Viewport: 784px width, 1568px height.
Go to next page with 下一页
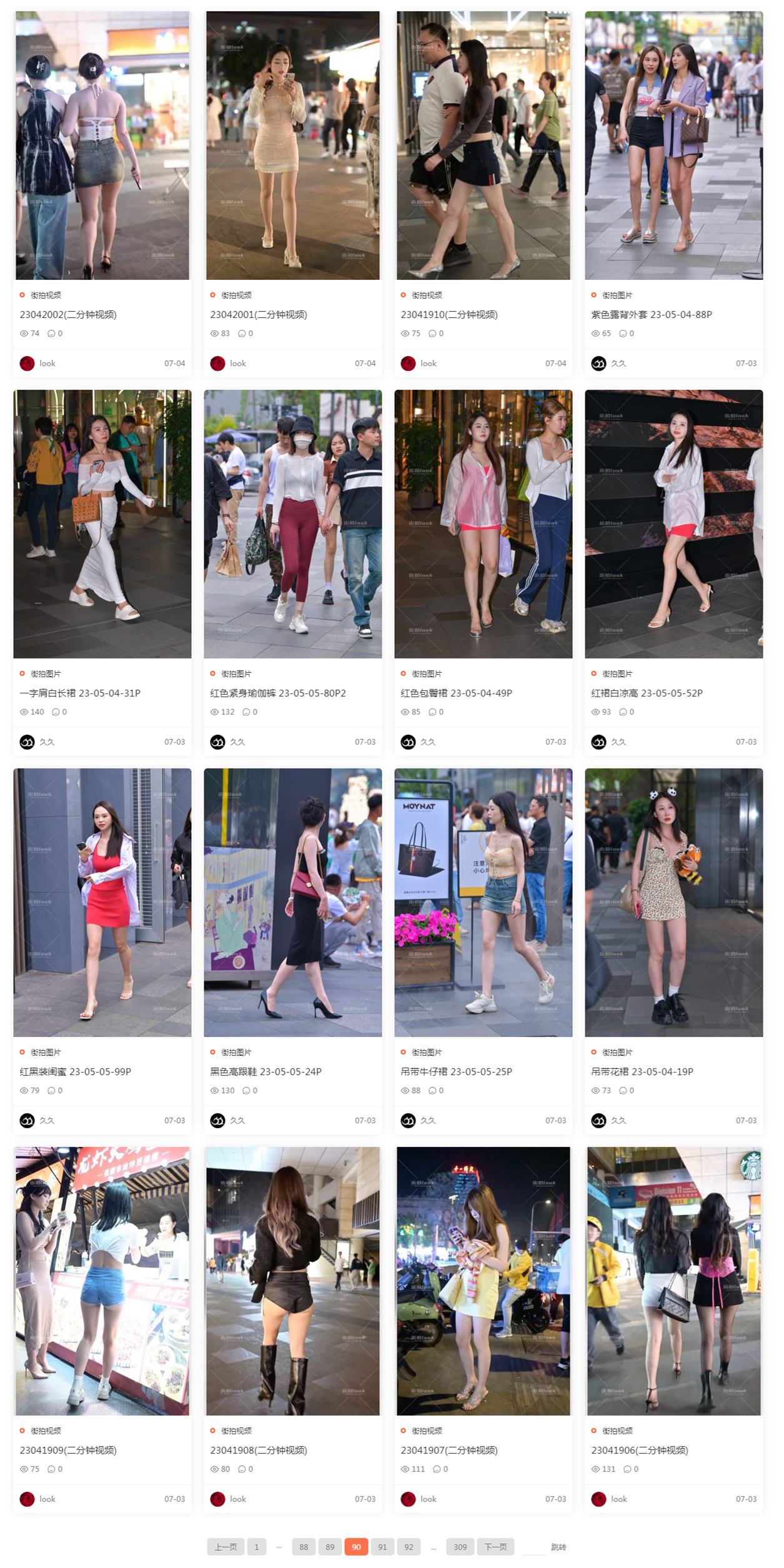[x=495, y=1547]
